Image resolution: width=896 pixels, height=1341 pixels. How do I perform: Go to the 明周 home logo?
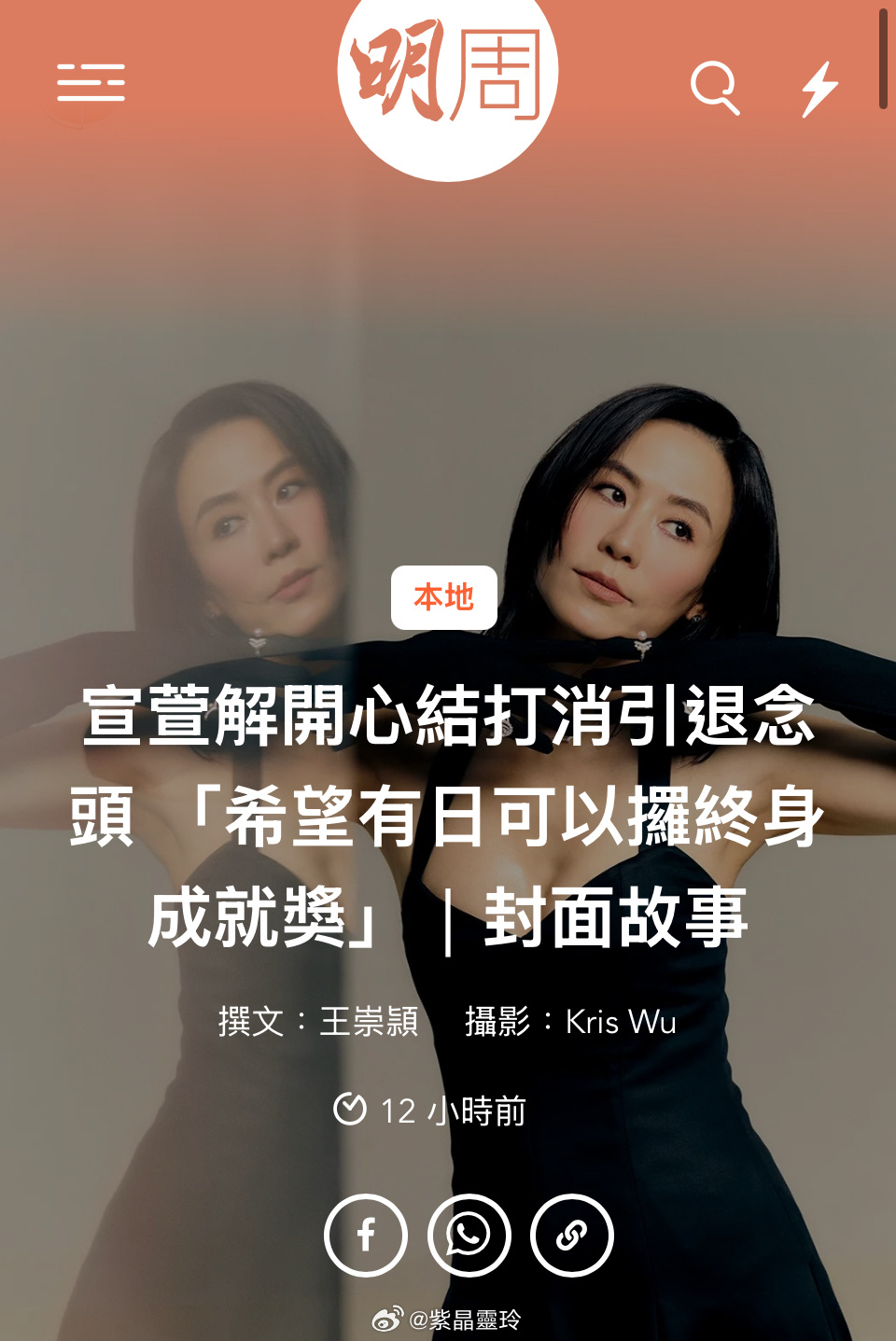[x=447, y=75]
